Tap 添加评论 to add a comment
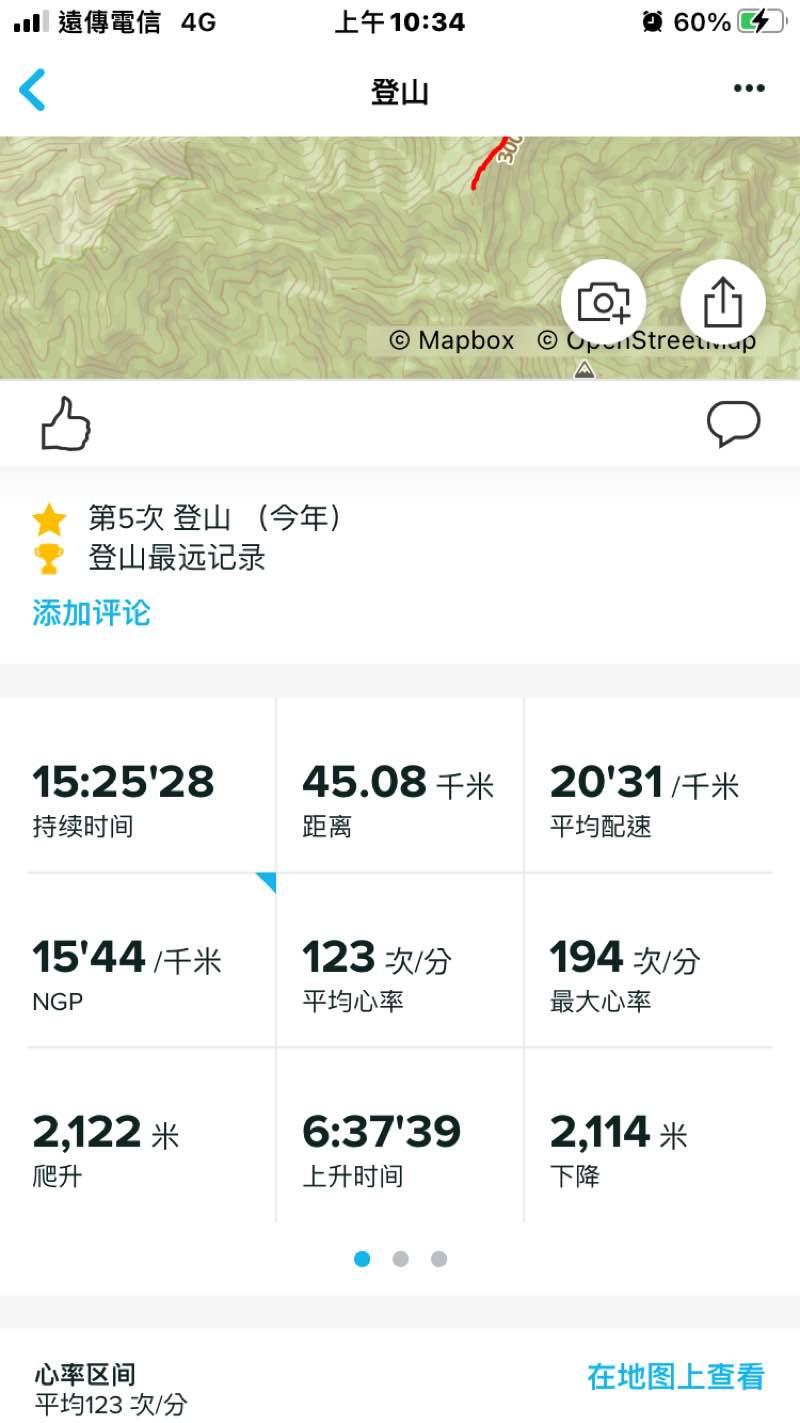The image size is (800, 1423). tap(91, 612)
